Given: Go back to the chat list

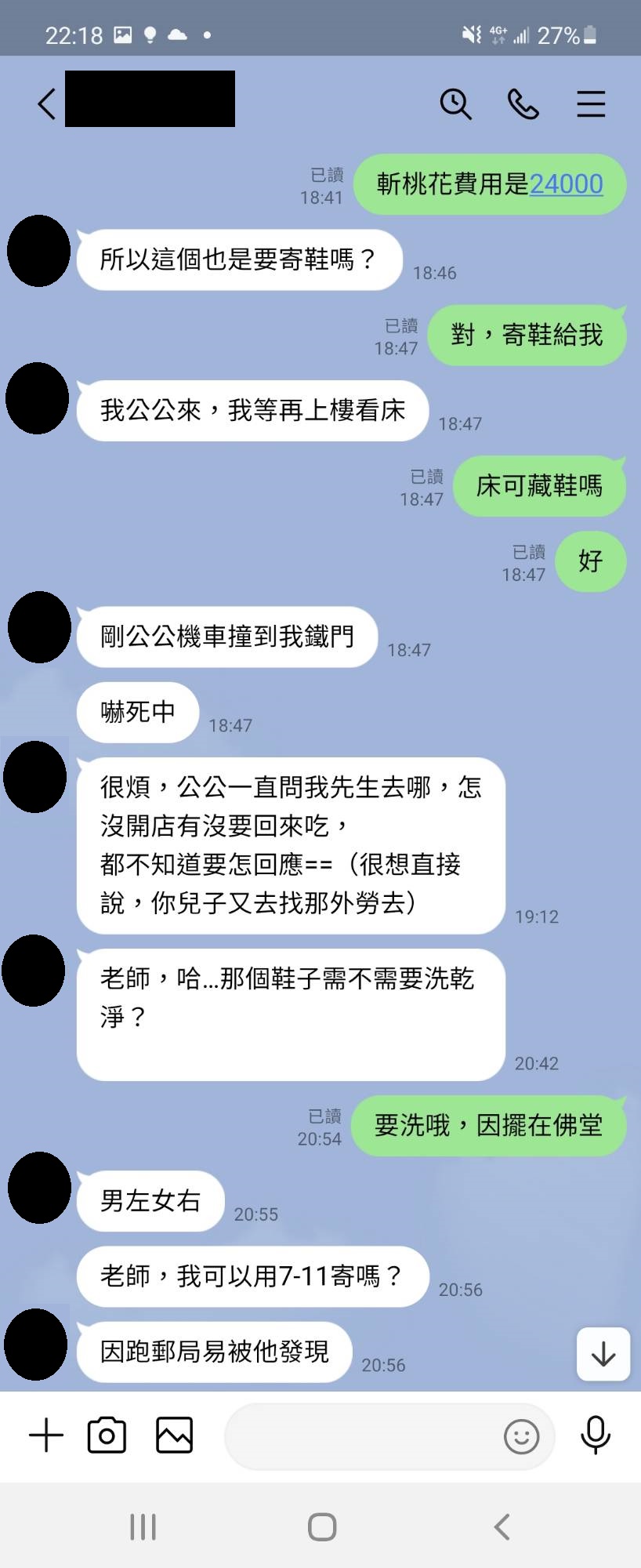Looking at the screenshot, I should (47, 103).
